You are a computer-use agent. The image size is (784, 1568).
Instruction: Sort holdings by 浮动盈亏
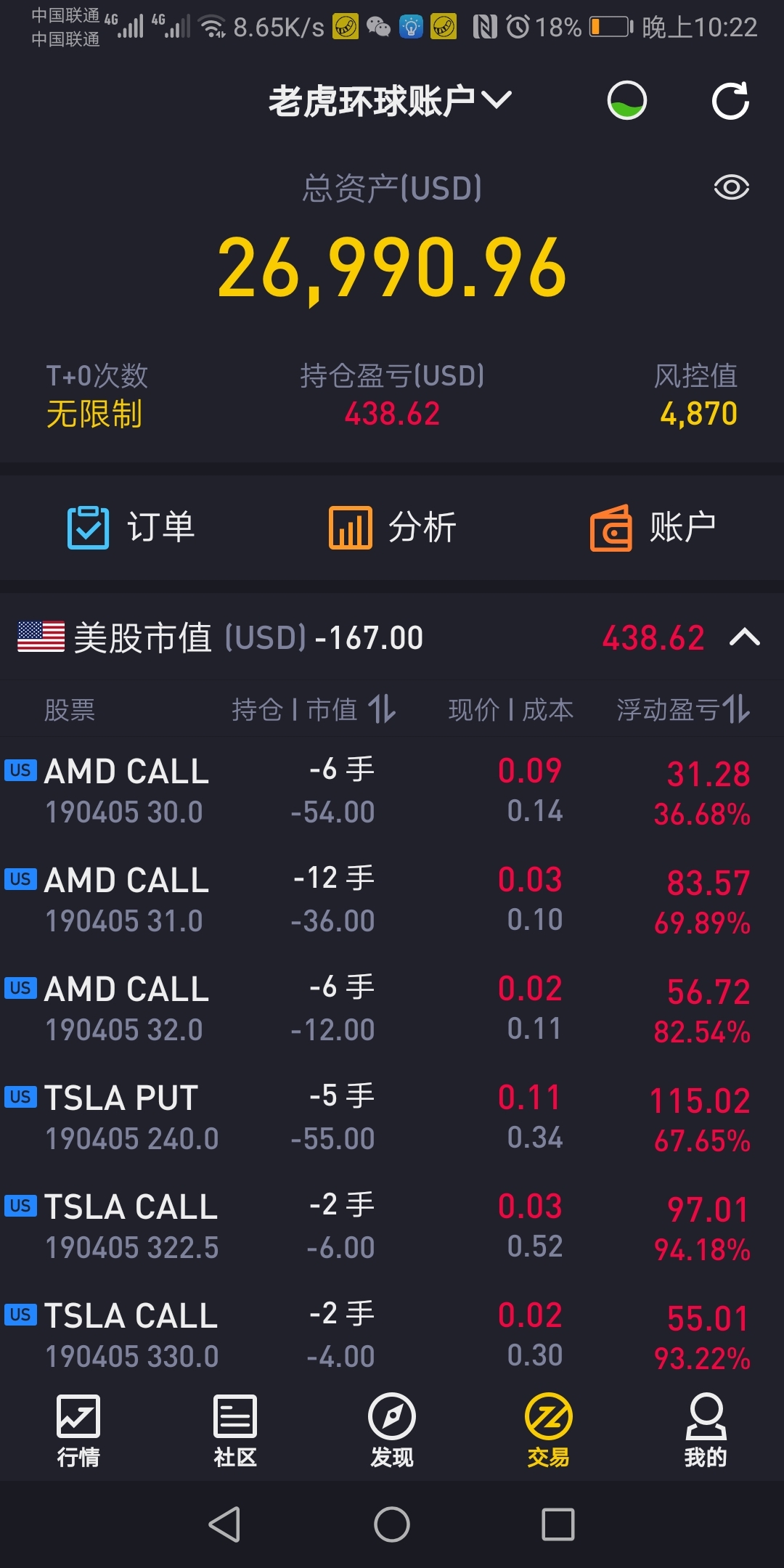point(682,709)
